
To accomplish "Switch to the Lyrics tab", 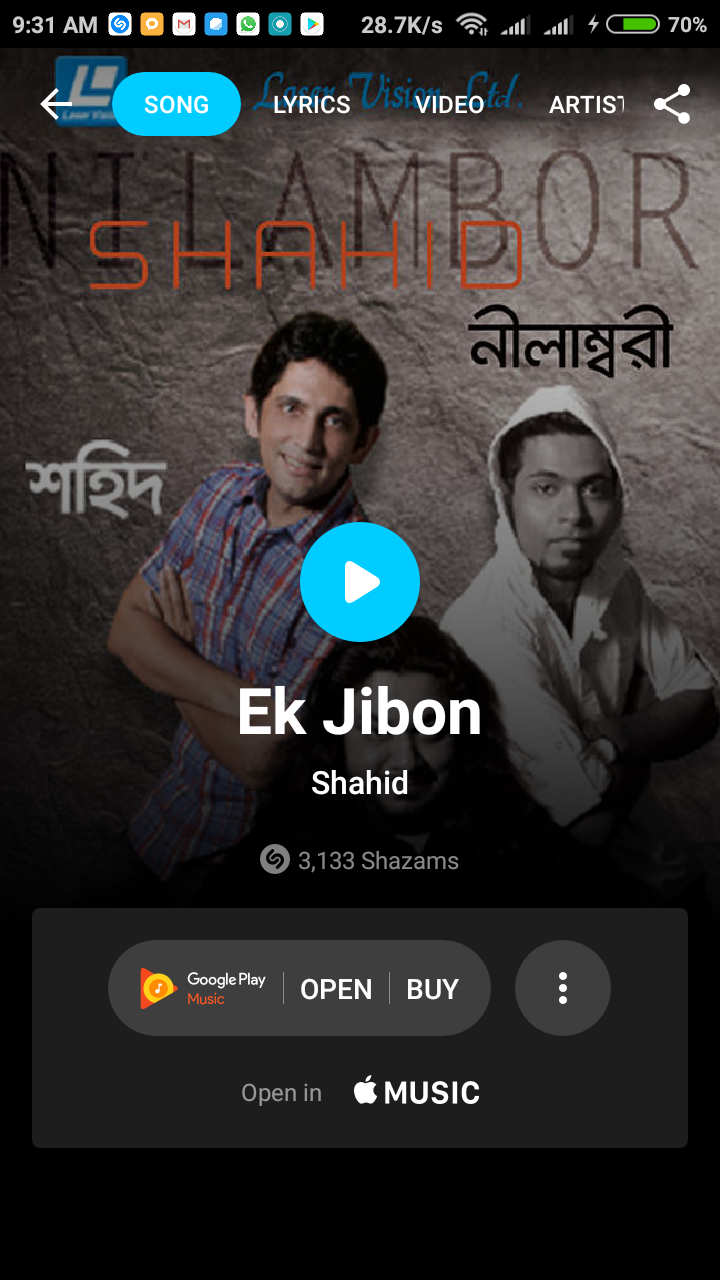I will tap(312, 105).
